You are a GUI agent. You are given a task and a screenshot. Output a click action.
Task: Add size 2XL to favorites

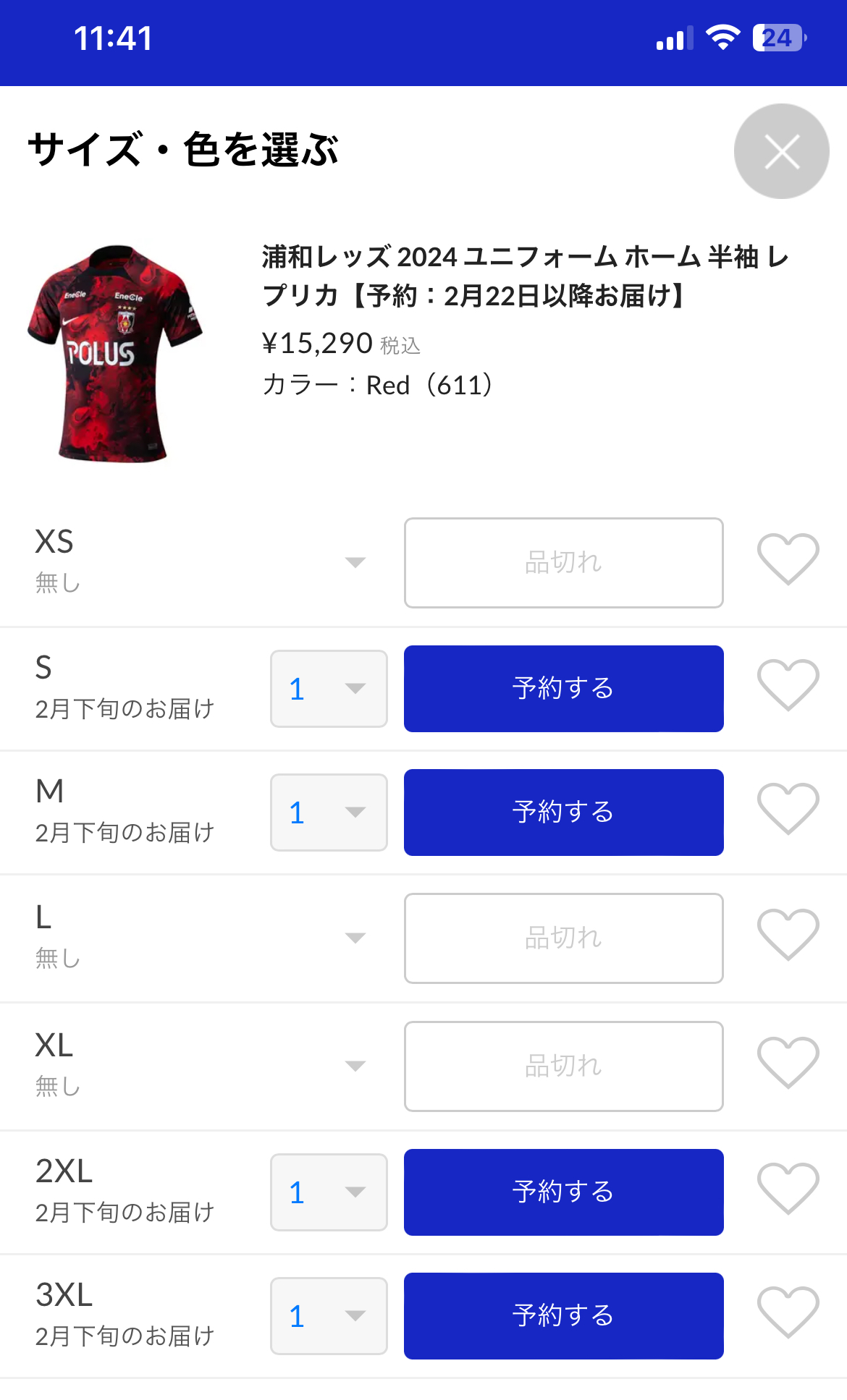[x=788, y=1189]
